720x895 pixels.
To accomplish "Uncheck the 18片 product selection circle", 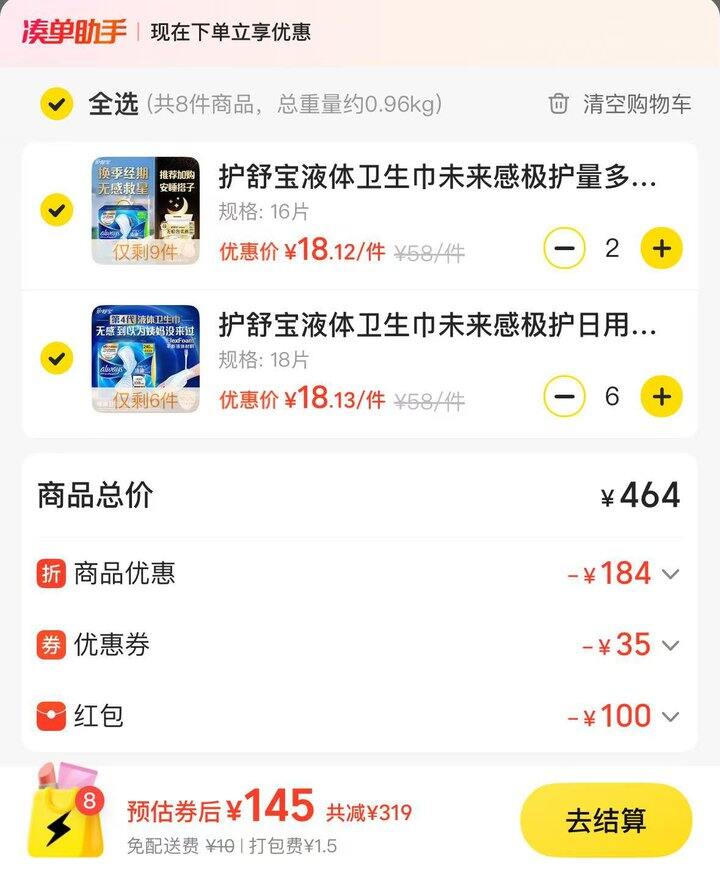I will (x=57, y=358).
